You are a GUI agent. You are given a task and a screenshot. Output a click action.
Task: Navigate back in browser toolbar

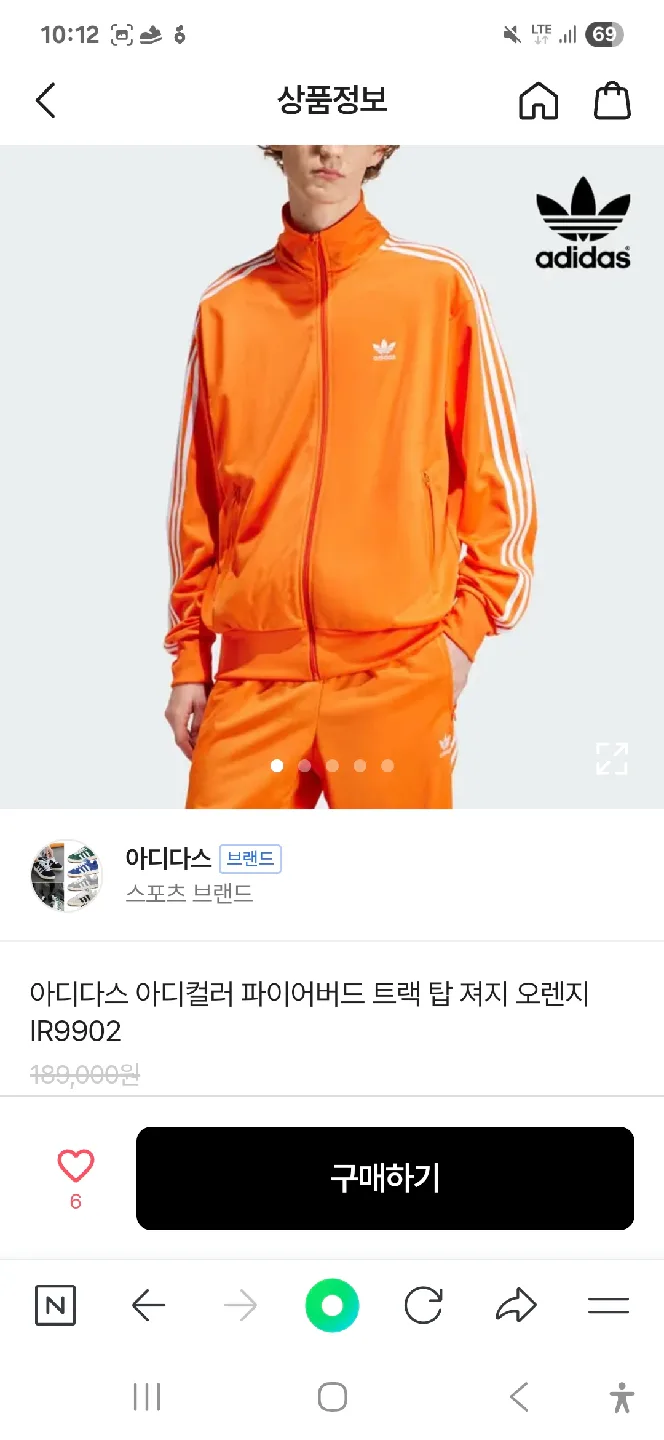click(x=148, y=1305)
